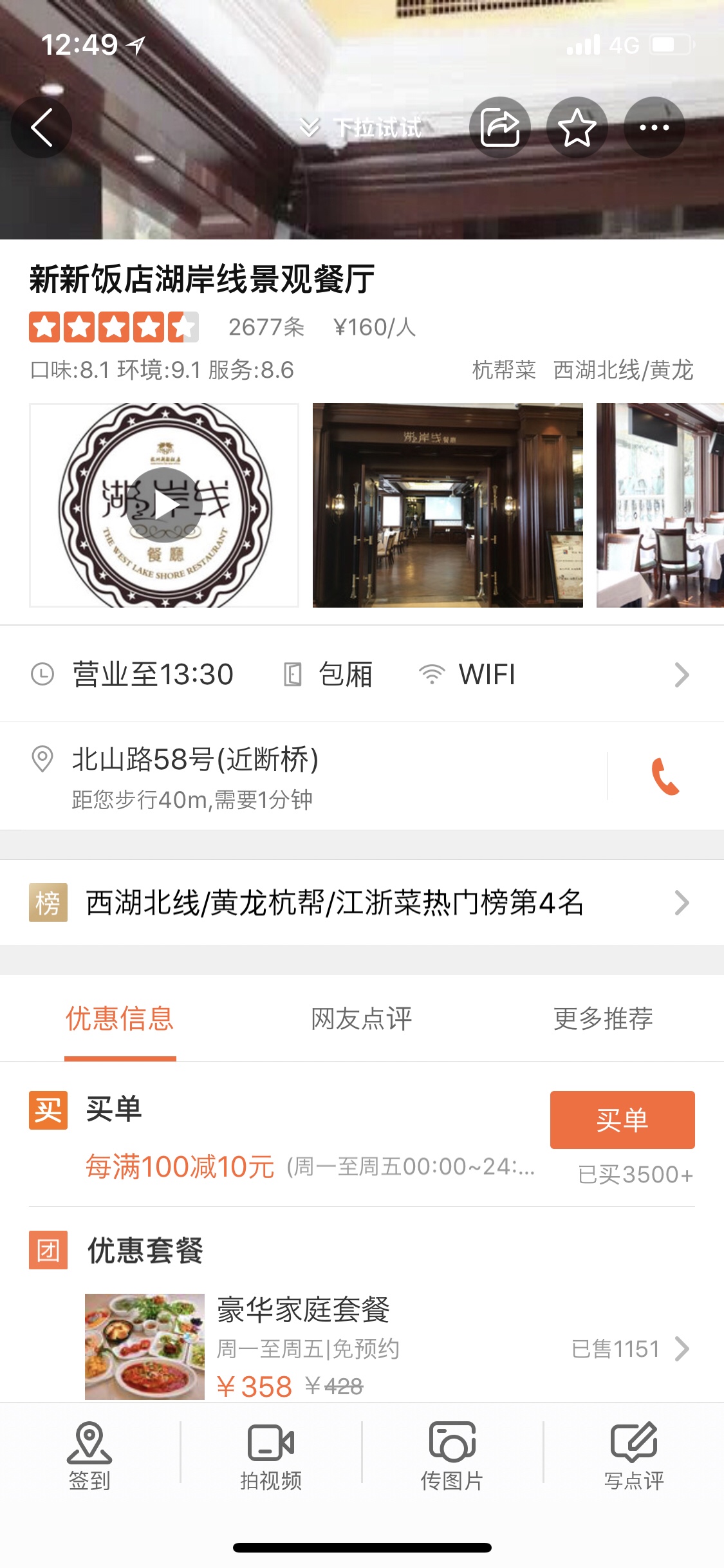The image size is (724, 1568).
Task: Switch to the 更多推荐 tab
Action: tap(603, 1019)
